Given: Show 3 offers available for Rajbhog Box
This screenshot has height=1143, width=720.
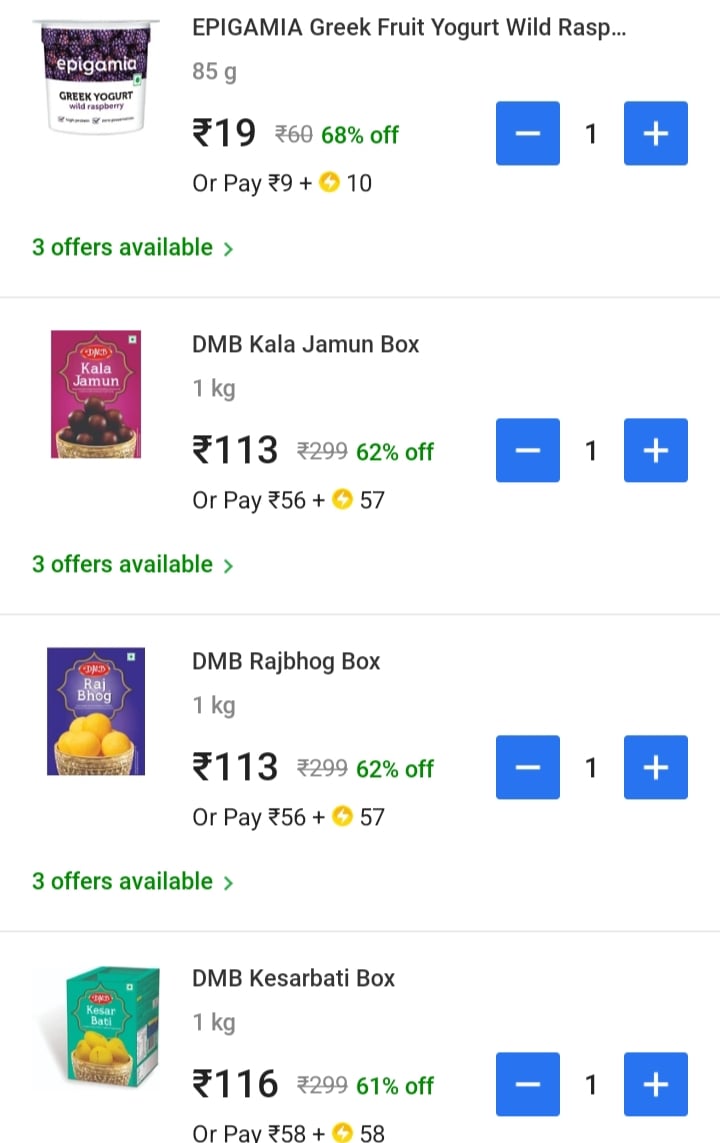Looking at the screenshot, I should (x=132, y=882).
